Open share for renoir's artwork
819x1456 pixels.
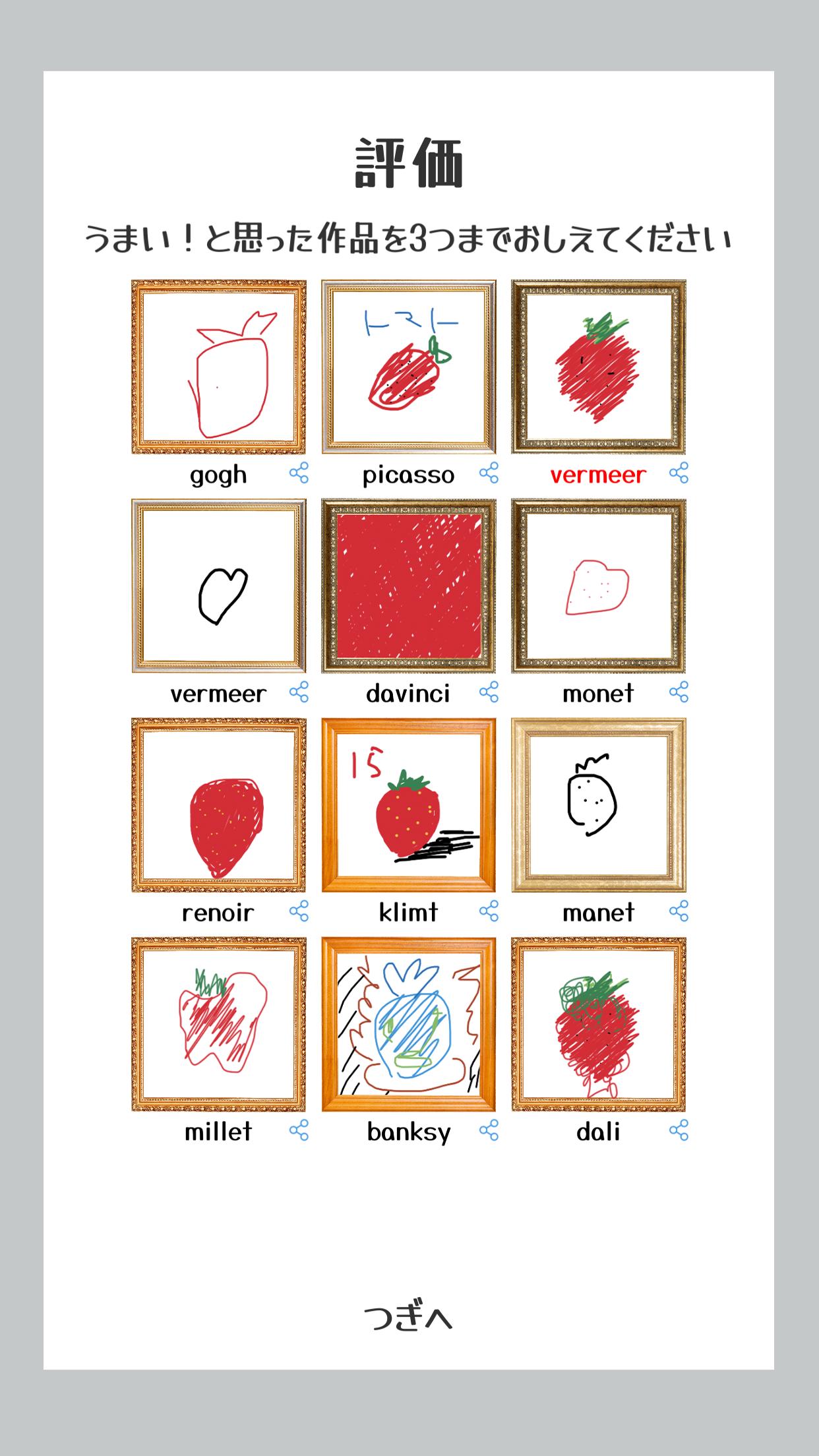pos(299,911)
